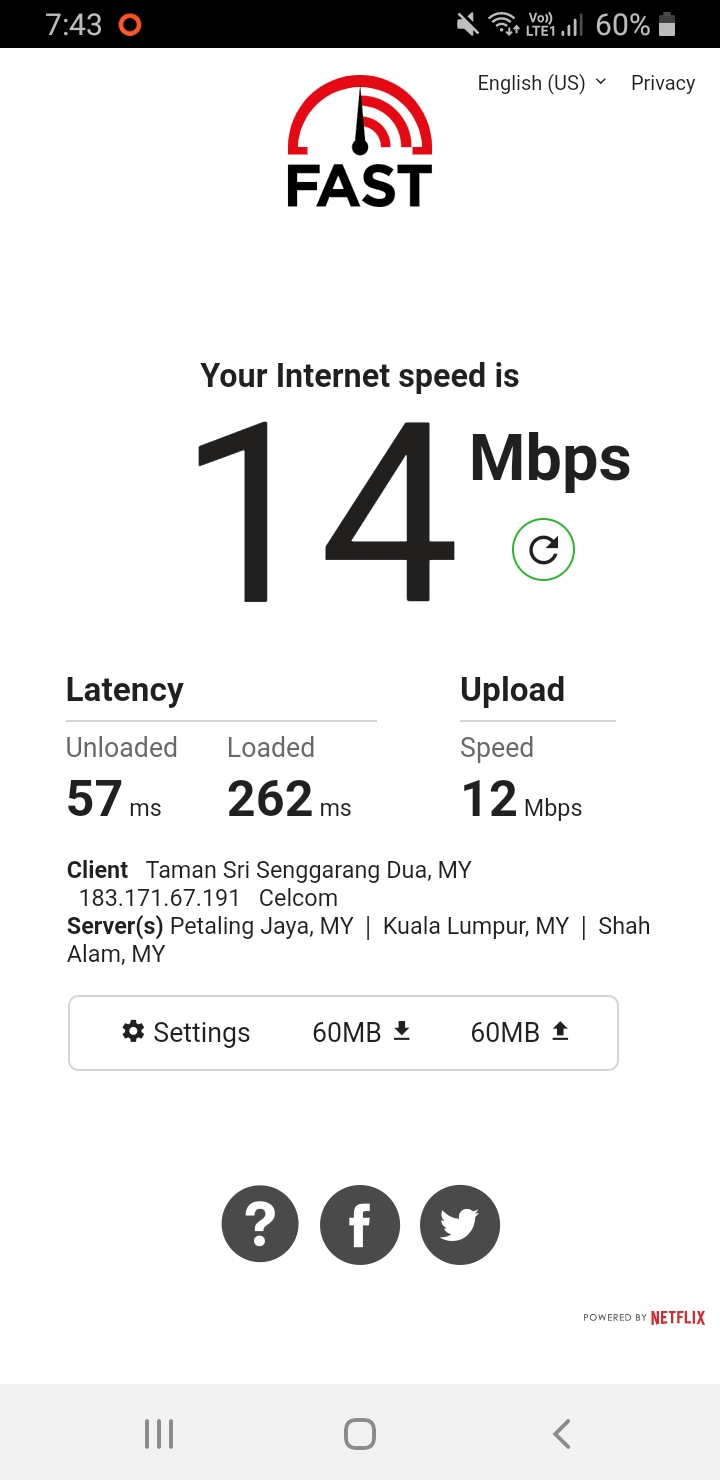Open the help question mark icon
Image resolution: width=720 pixels, height=1480 pixels.
click(260, 1224)
